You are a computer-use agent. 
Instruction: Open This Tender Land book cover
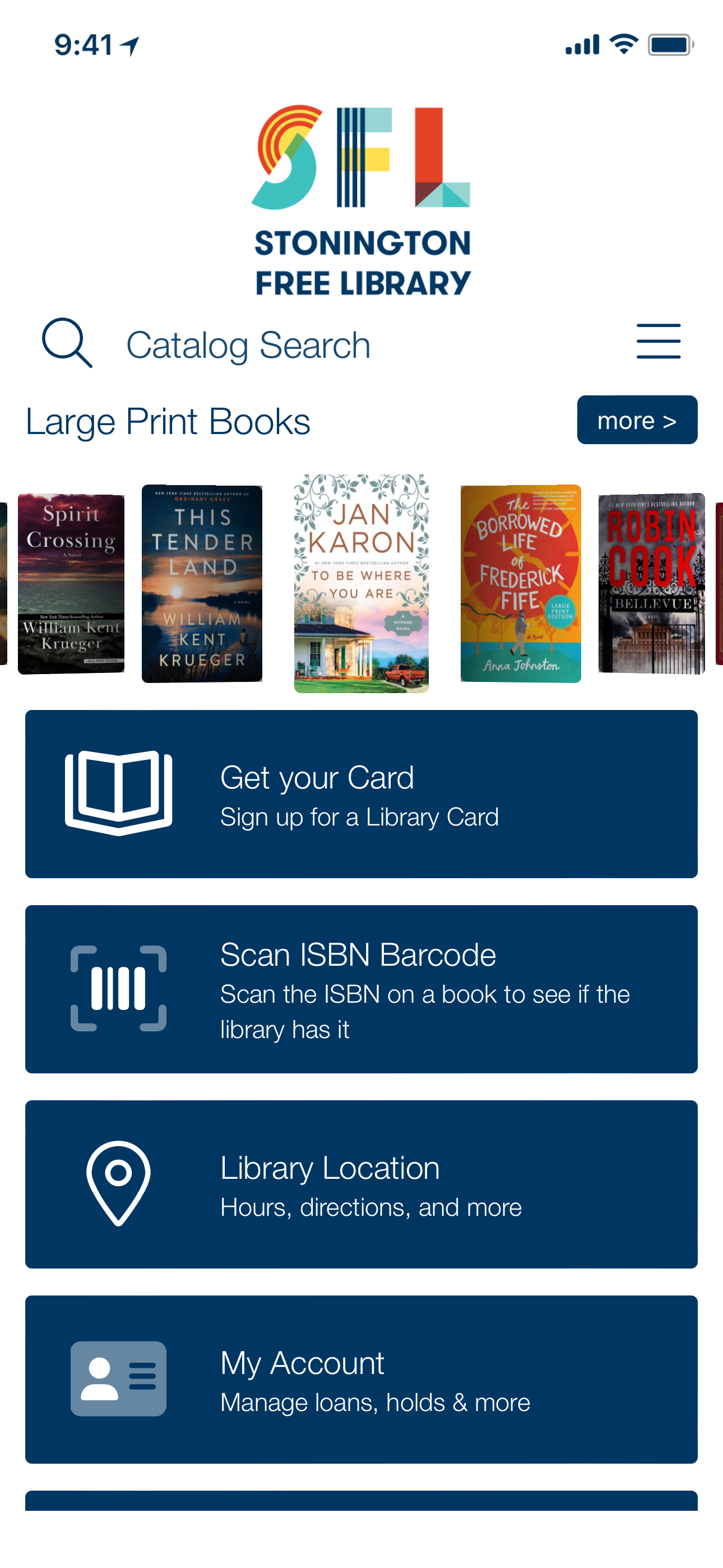pos(202,584)
